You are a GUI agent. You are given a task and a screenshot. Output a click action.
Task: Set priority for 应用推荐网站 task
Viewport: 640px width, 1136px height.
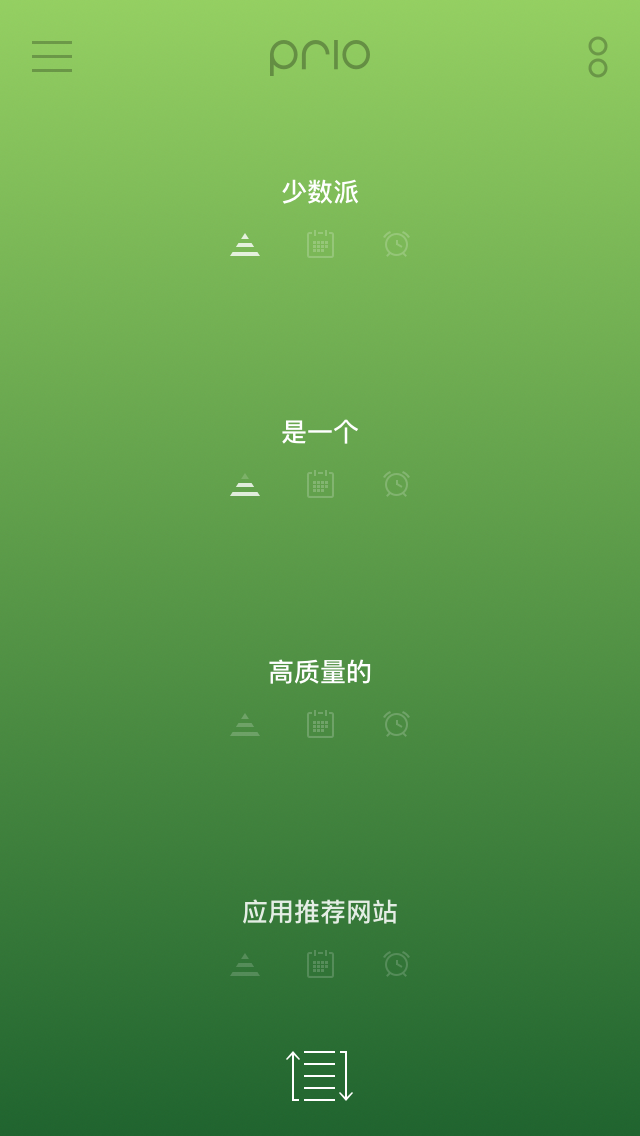[245, 965]
